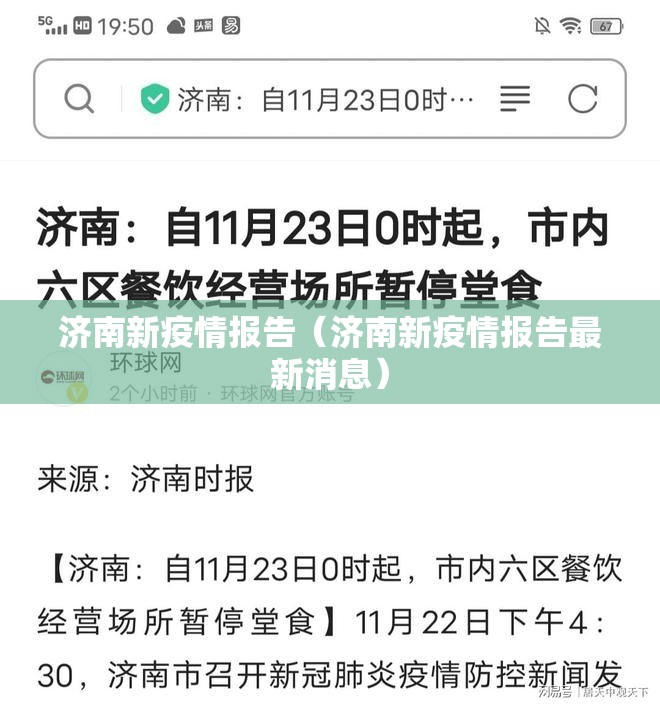Reload the page with refresh icon
The height and width of the screenshot is (704, 660).
point(582,98)
